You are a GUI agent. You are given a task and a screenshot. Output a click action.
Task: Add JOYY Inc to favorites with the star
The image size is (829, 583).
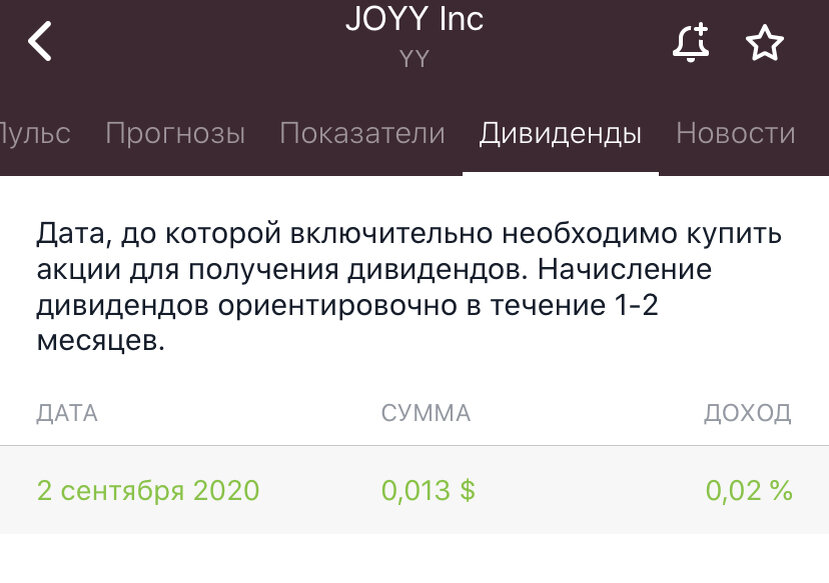coord(765,42)
